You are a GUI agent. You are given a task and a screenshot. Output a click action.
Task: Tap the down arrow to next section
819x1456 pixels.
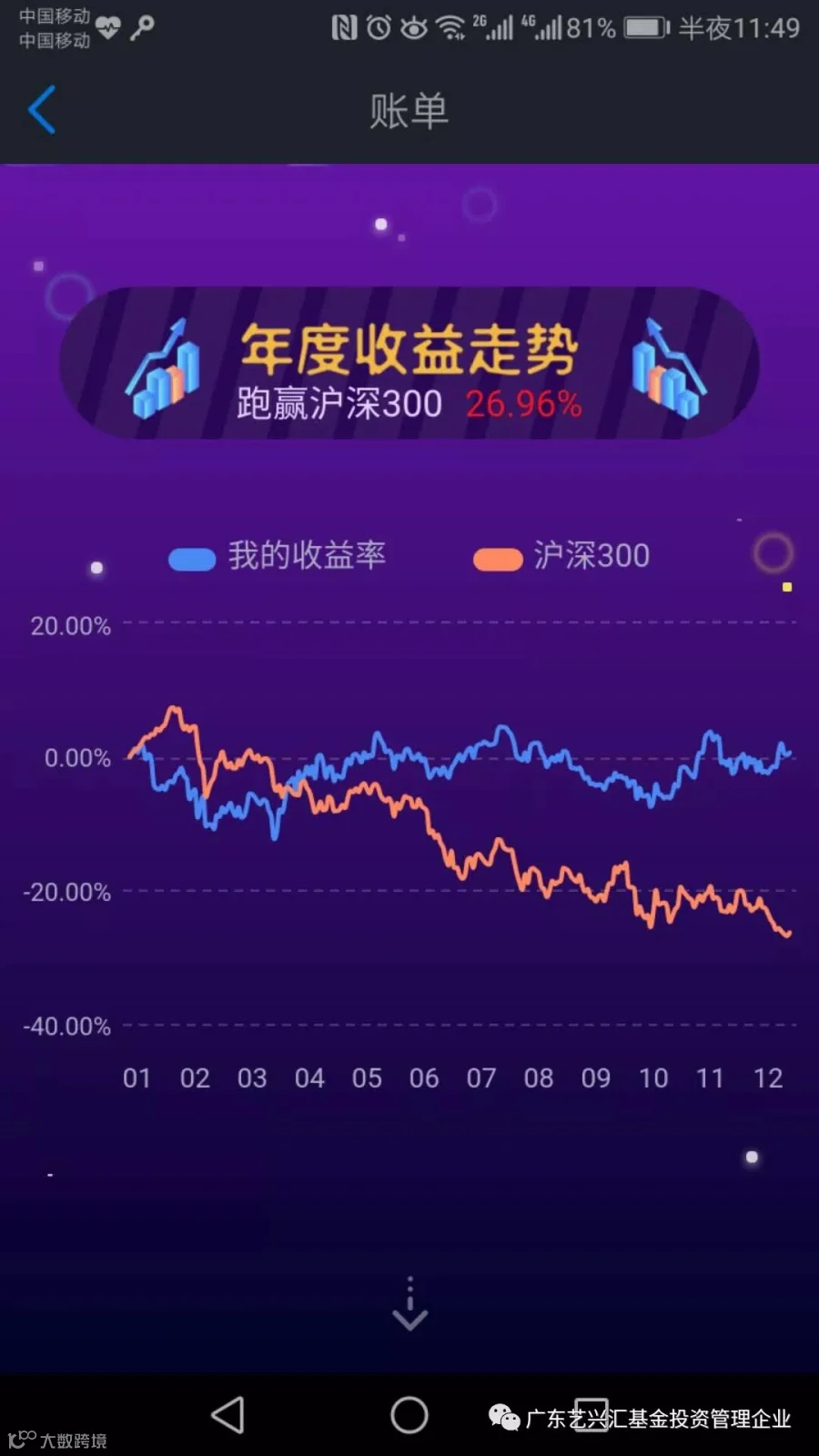pos(409,1303)
